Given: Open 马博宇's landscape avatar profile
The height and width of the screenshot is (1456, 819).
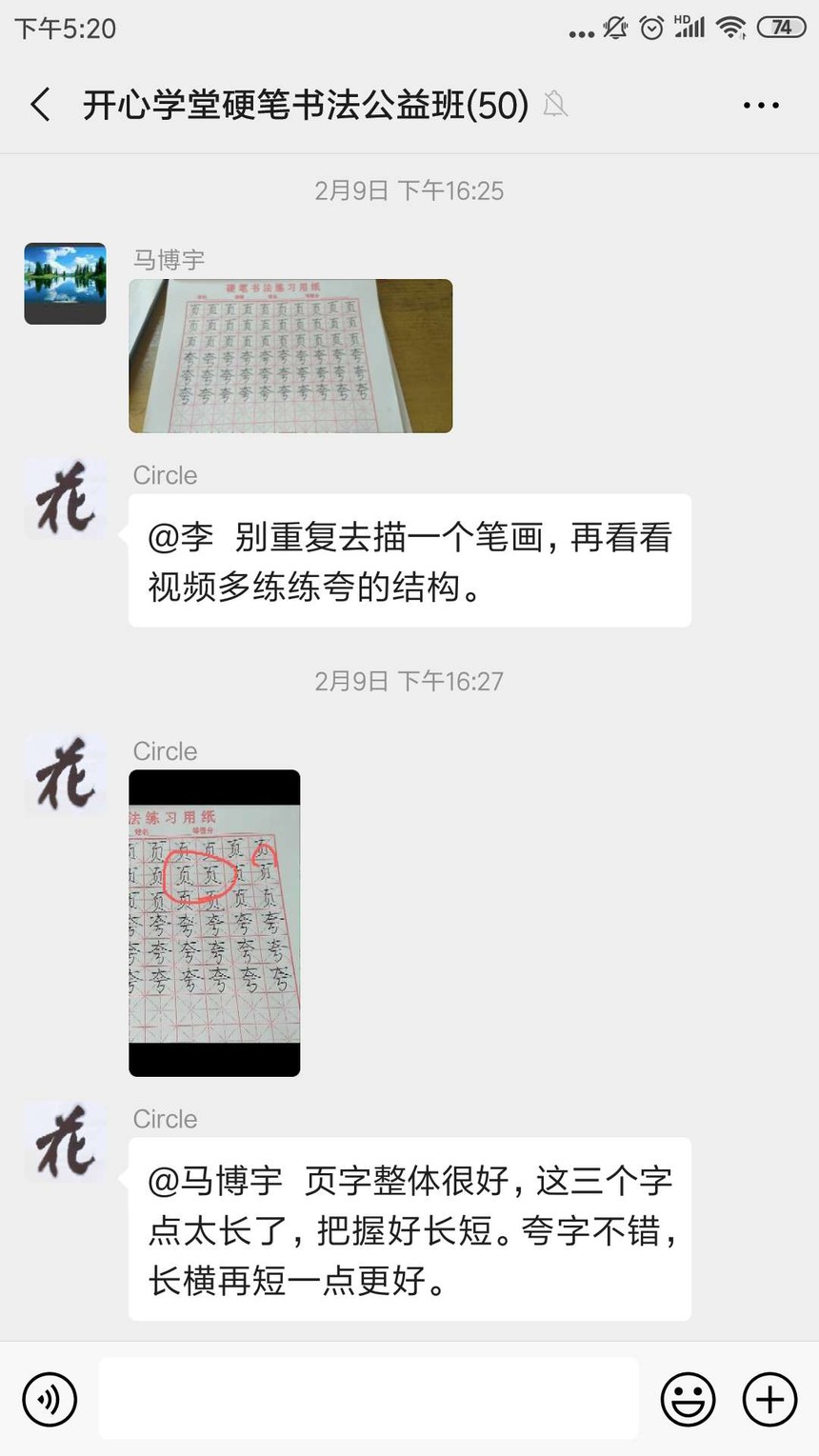Looking at the screenshot, I should coord(65,284).
